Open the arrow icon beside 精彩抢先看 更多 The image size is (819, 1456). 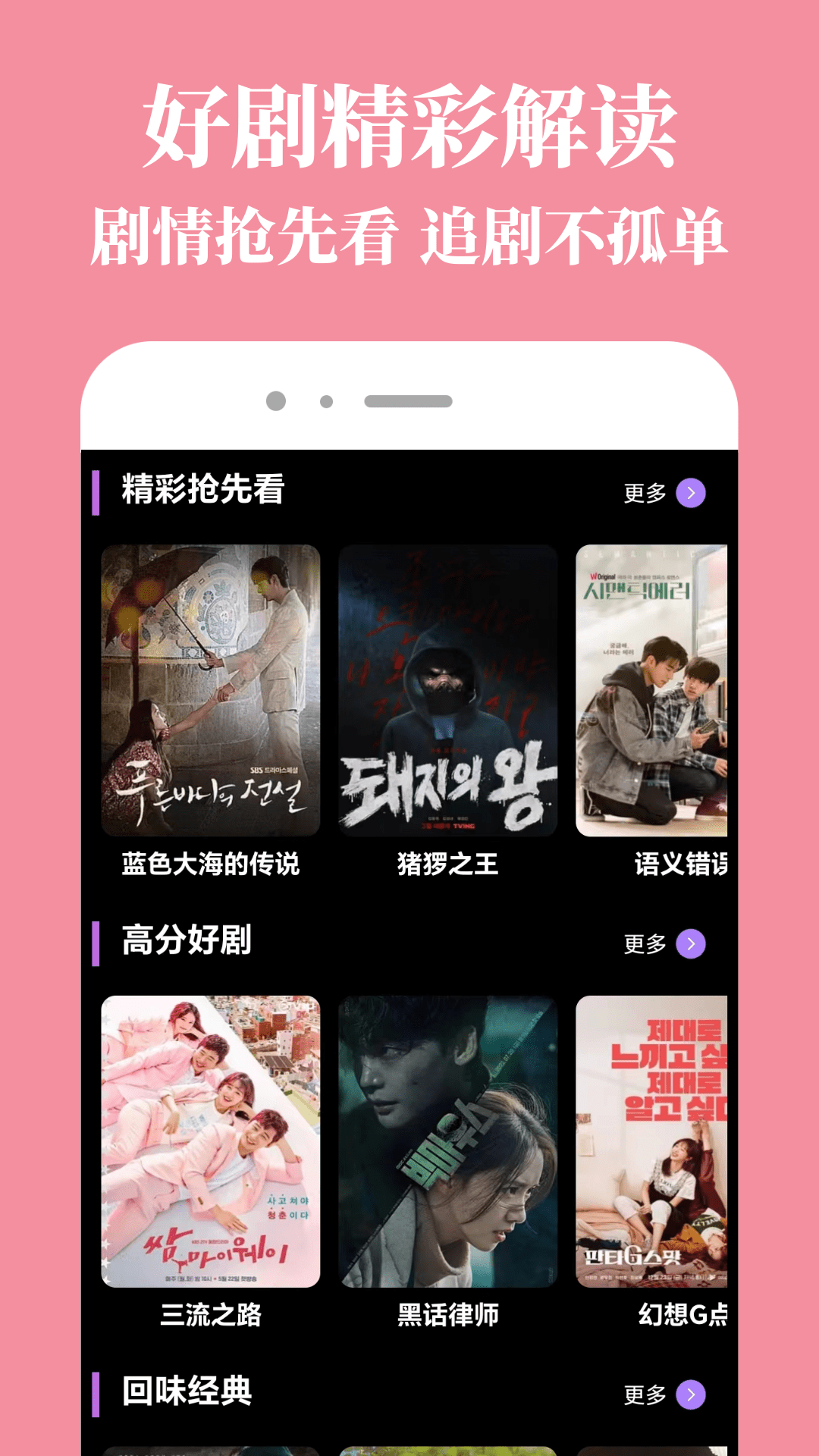pos(690,493)
